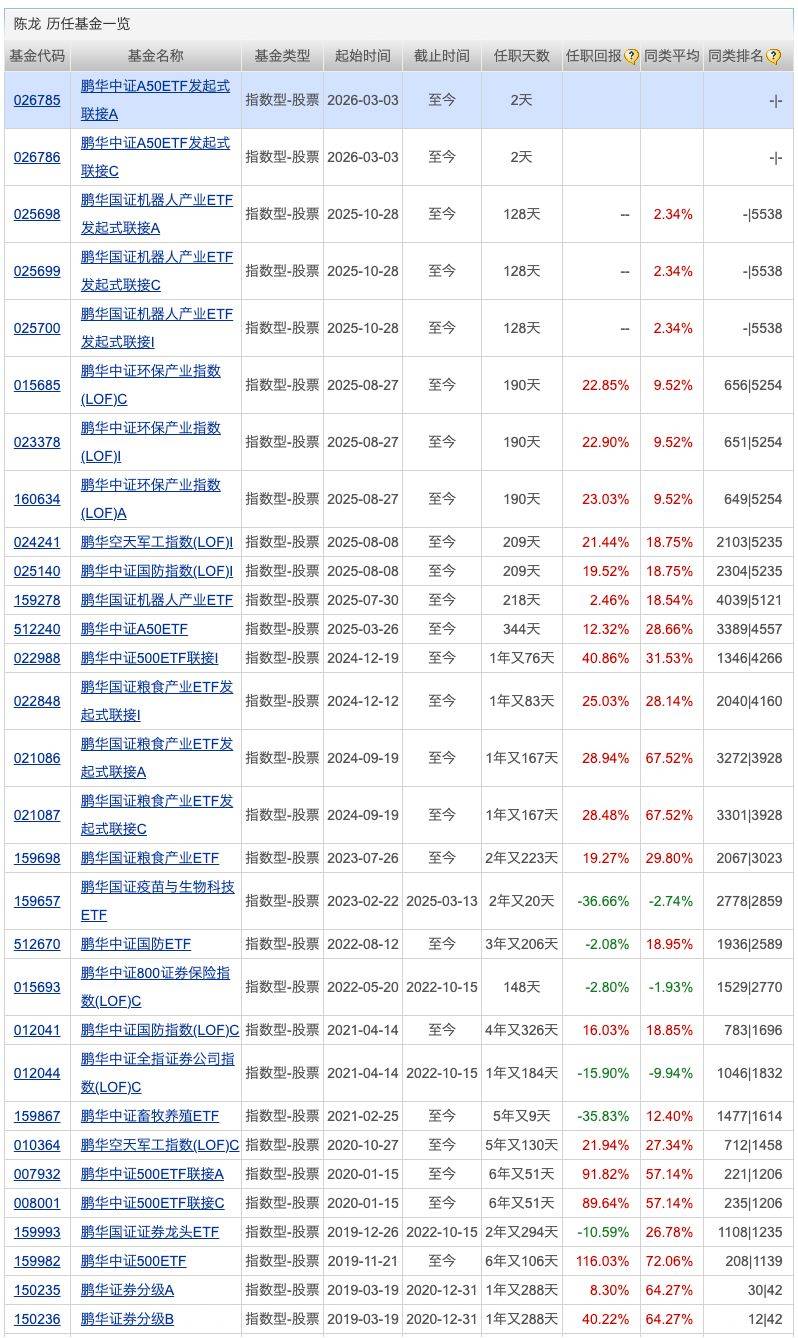Viewport: 798px width, 1338px height.
Task: Open fund code link 159698
Action: [x=37, y=858]
